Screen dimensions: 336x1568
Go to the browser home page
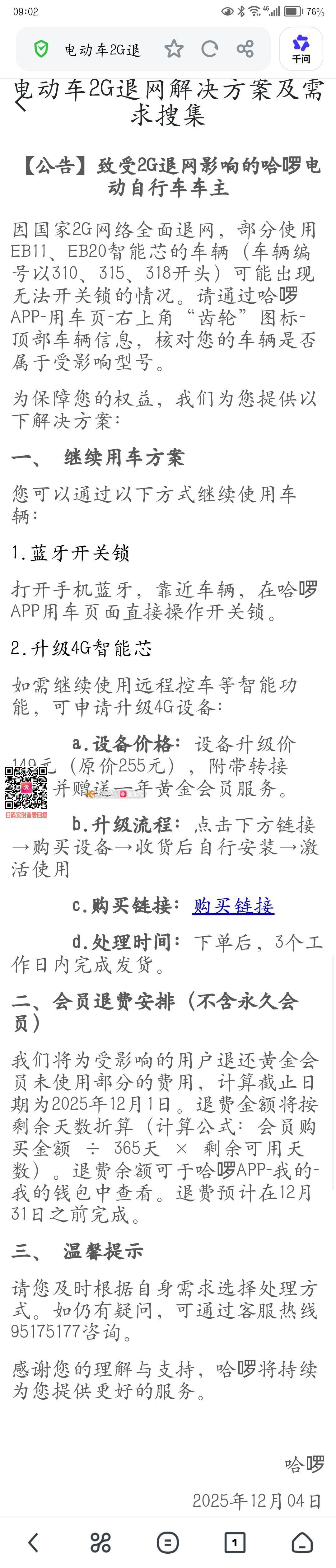tap(302, 1542)
